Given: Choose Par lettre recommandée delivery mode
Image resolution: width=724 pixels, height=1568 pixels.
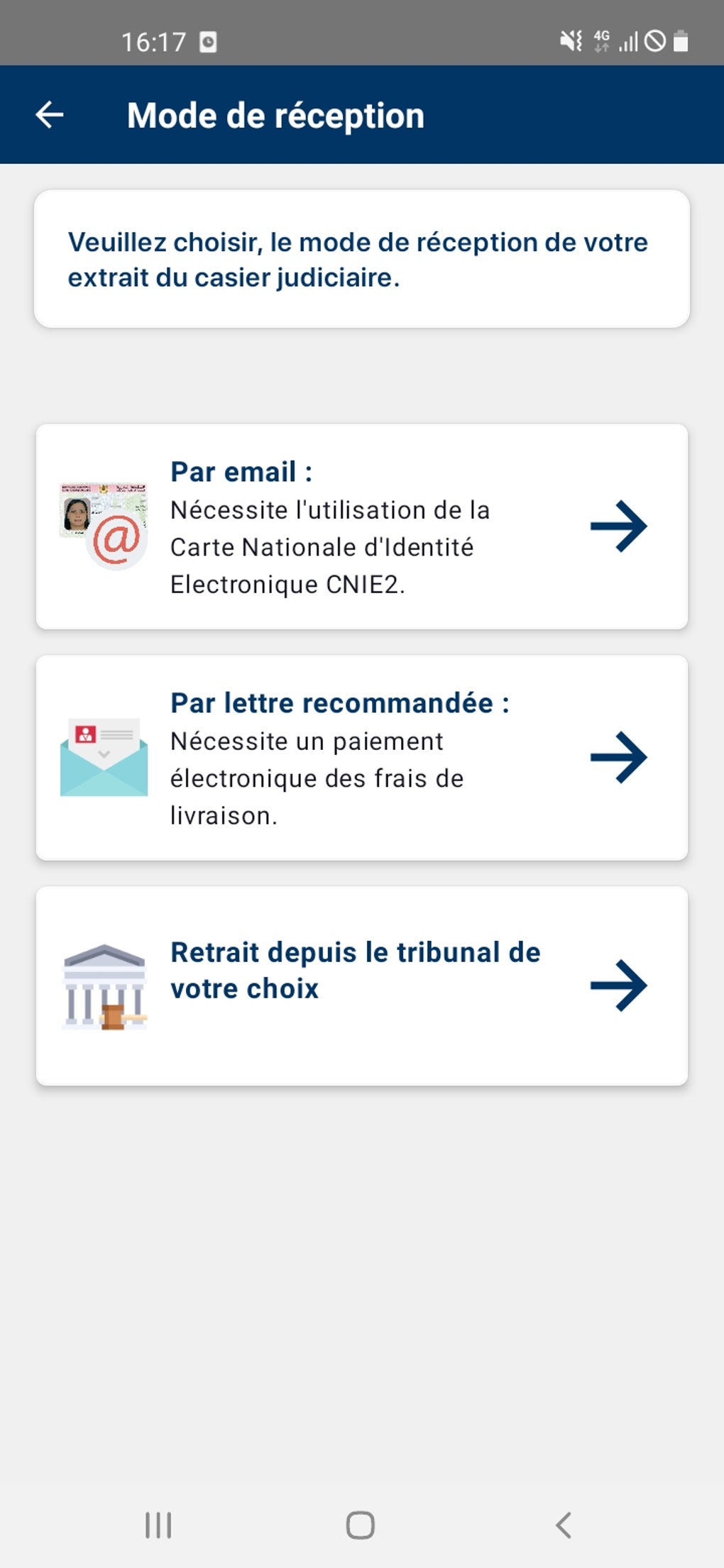Looking at the screenshot, I should tap(362, 756).
